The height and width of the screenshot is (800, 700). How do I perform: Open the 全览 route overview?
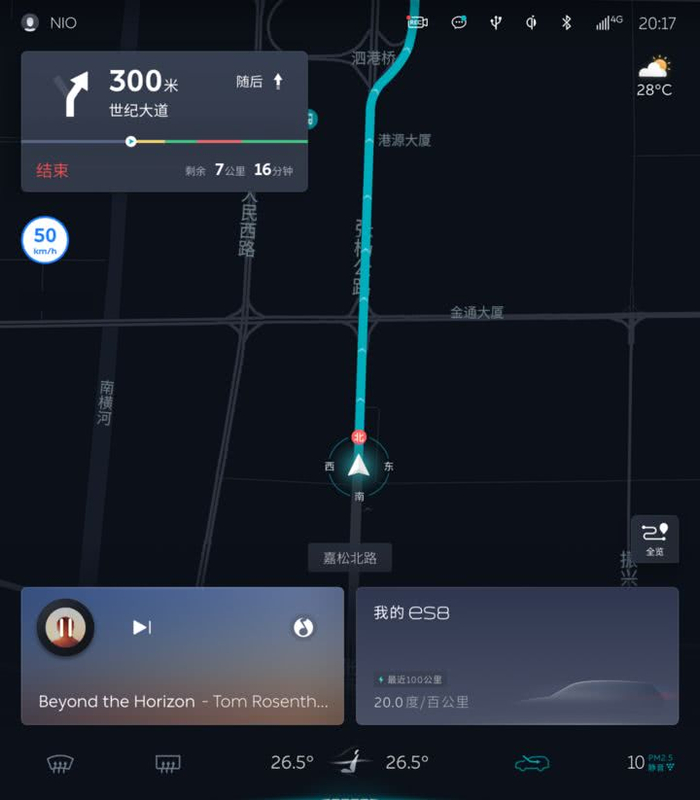(x=654, y=539)
